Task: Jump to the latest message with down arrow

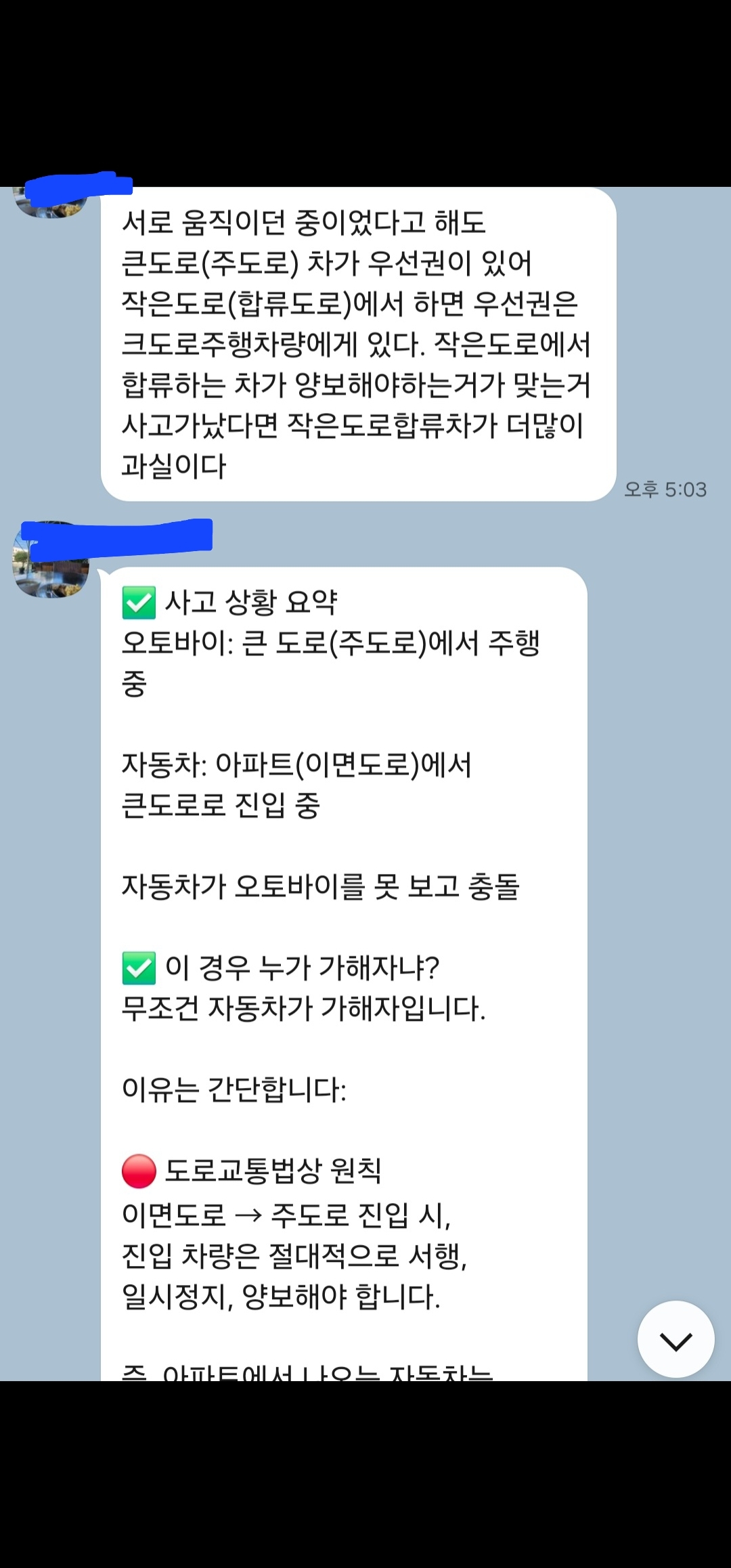Action: coord(675,1340)
